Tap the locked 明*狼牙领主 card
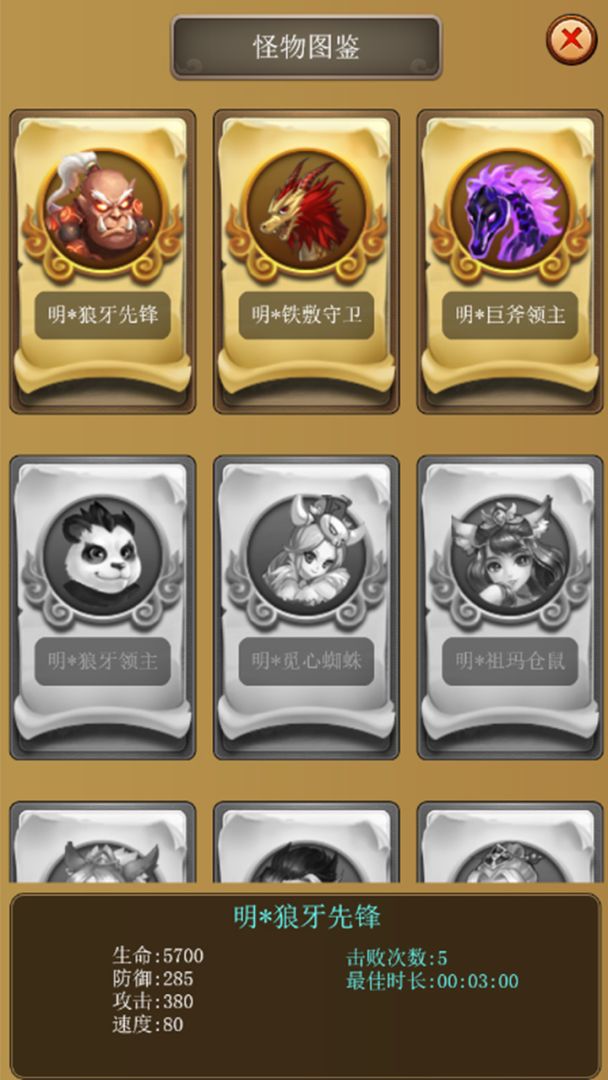Image resolution: width=608 pixels, height=1080 pixels. click(x=103, y=606)
